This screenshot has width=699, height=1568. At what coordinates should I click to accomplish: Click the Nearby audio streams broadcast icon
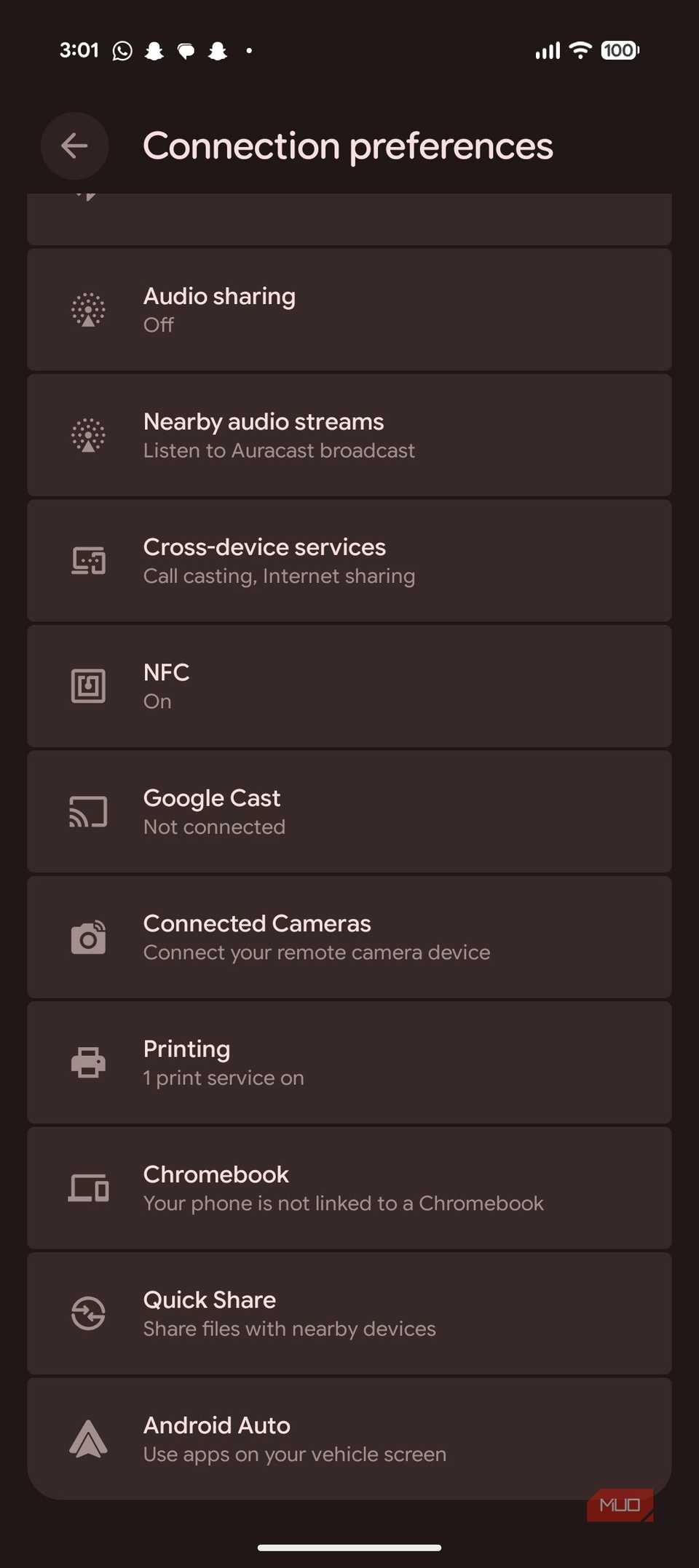(87, 434)
